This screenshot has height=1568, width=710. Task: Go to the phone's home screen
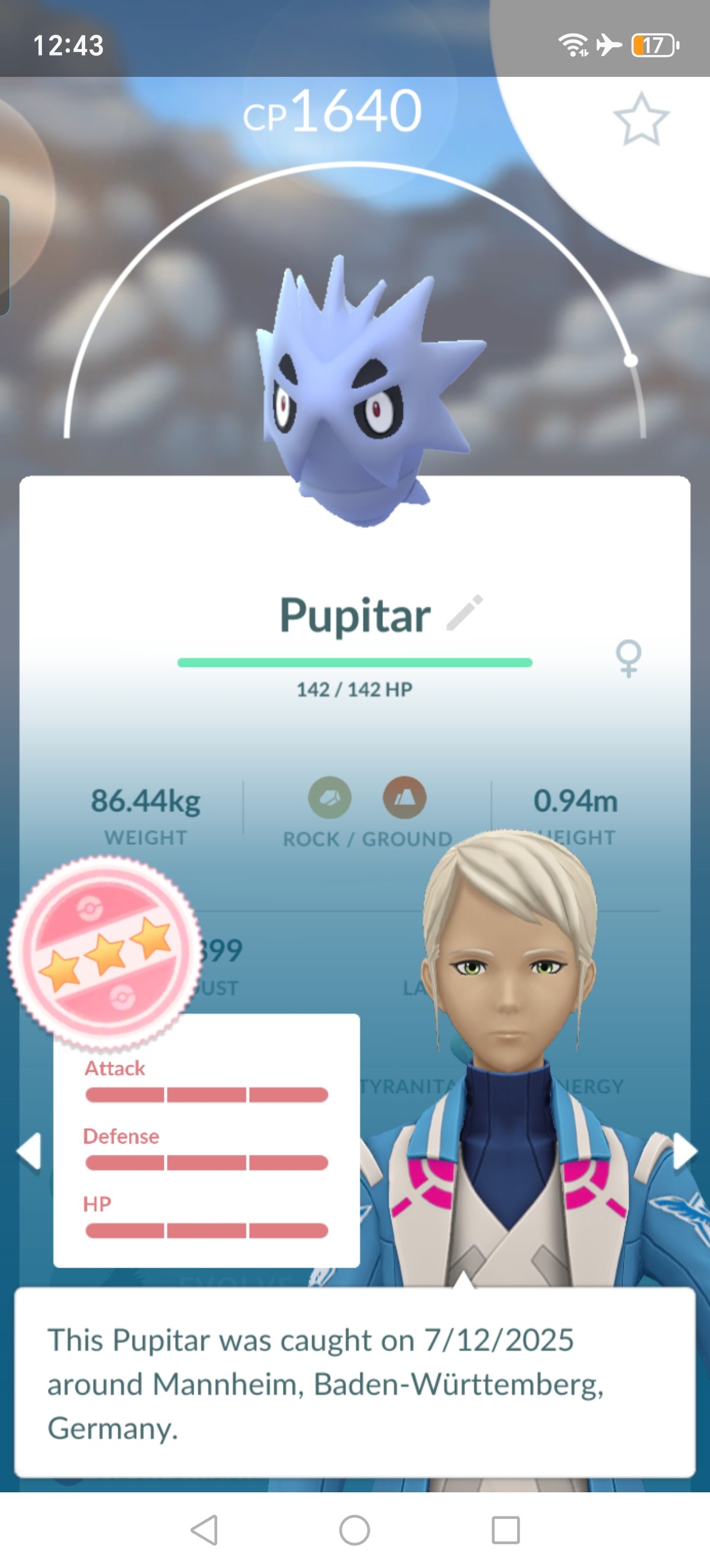pyautogui.click(x=354, y=1530)
